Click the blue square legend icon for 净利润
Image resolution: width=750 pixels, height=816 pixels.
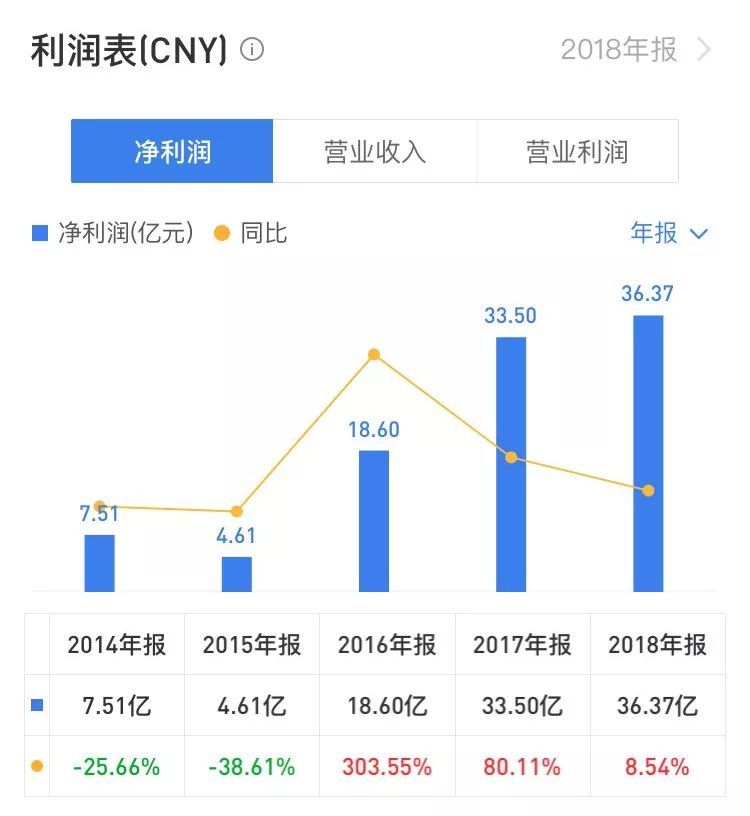tap(37, 233)
